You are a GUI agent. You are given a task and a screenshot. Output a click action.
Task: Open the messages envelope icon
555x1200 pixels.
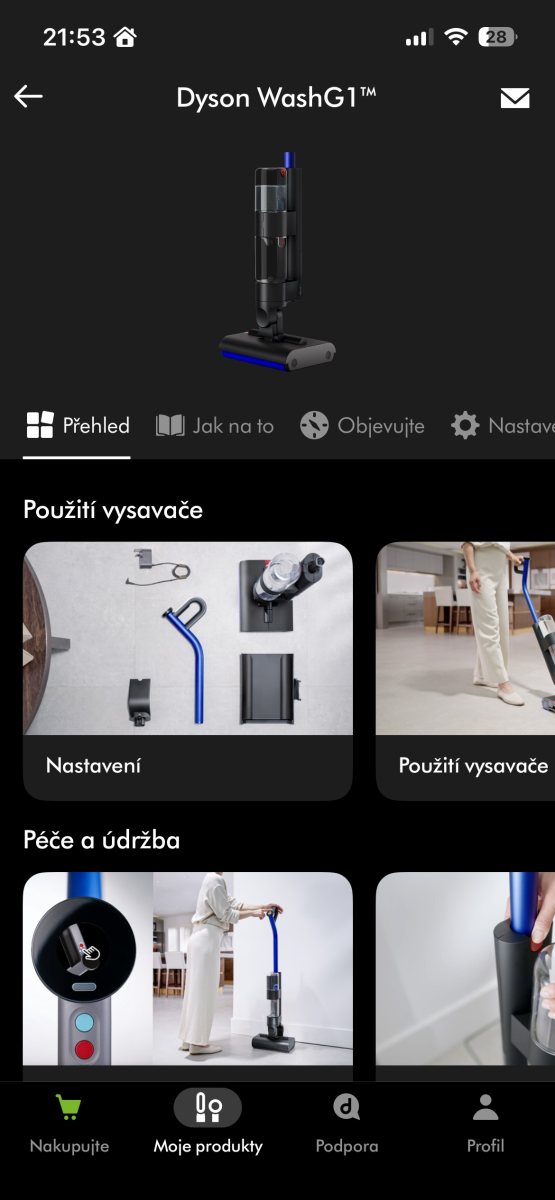pos(514,97)
